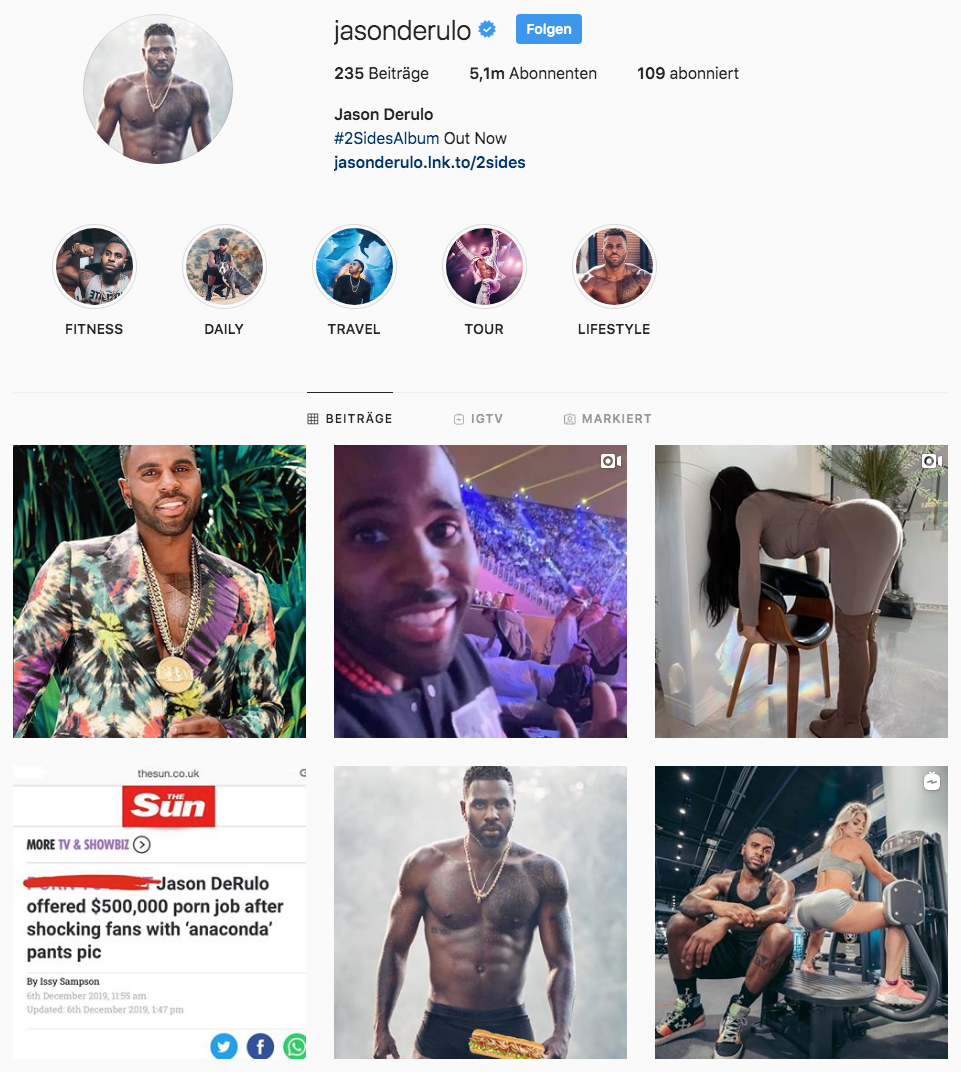Open the gym workout IGTV post
961x1072 pixels.
pos(801,912)
